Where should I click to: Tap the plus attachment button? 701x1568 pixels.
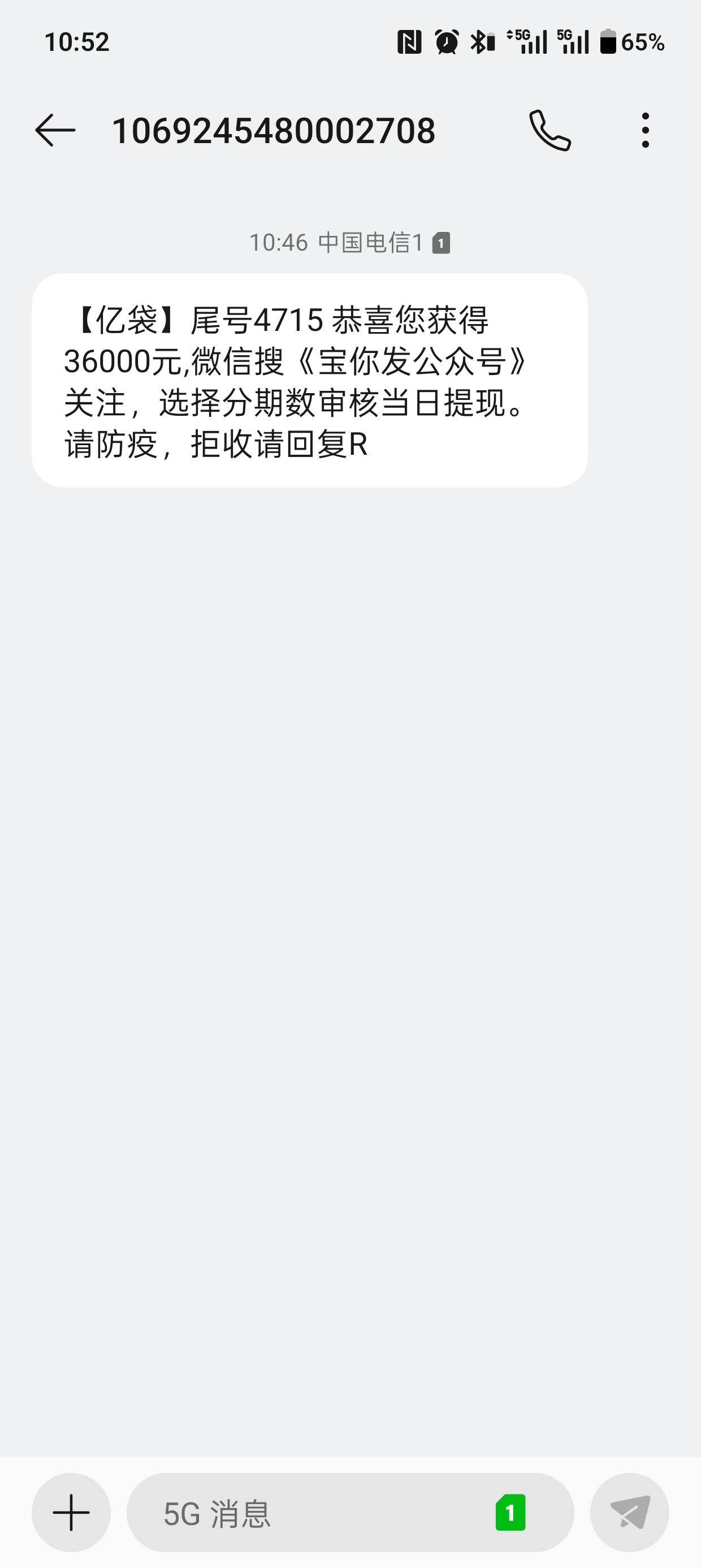pyautogui.click(x=71, y=1513)
